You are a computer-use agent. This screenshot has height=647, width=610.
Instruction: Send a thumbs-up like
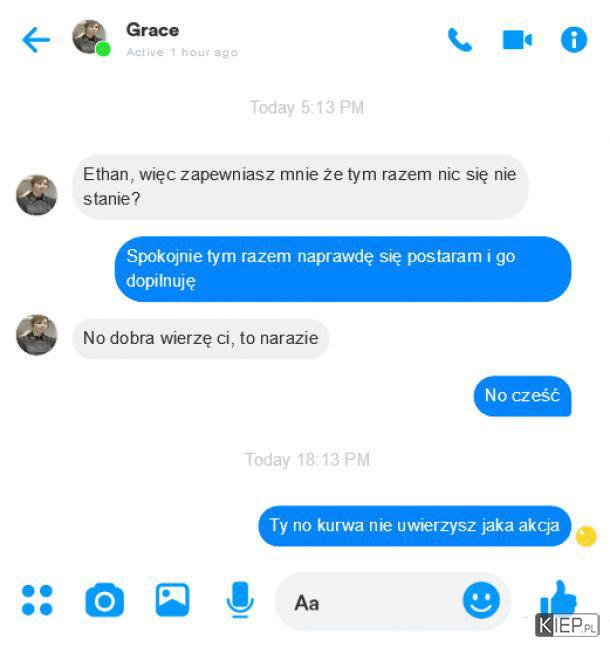coord(557,598)
